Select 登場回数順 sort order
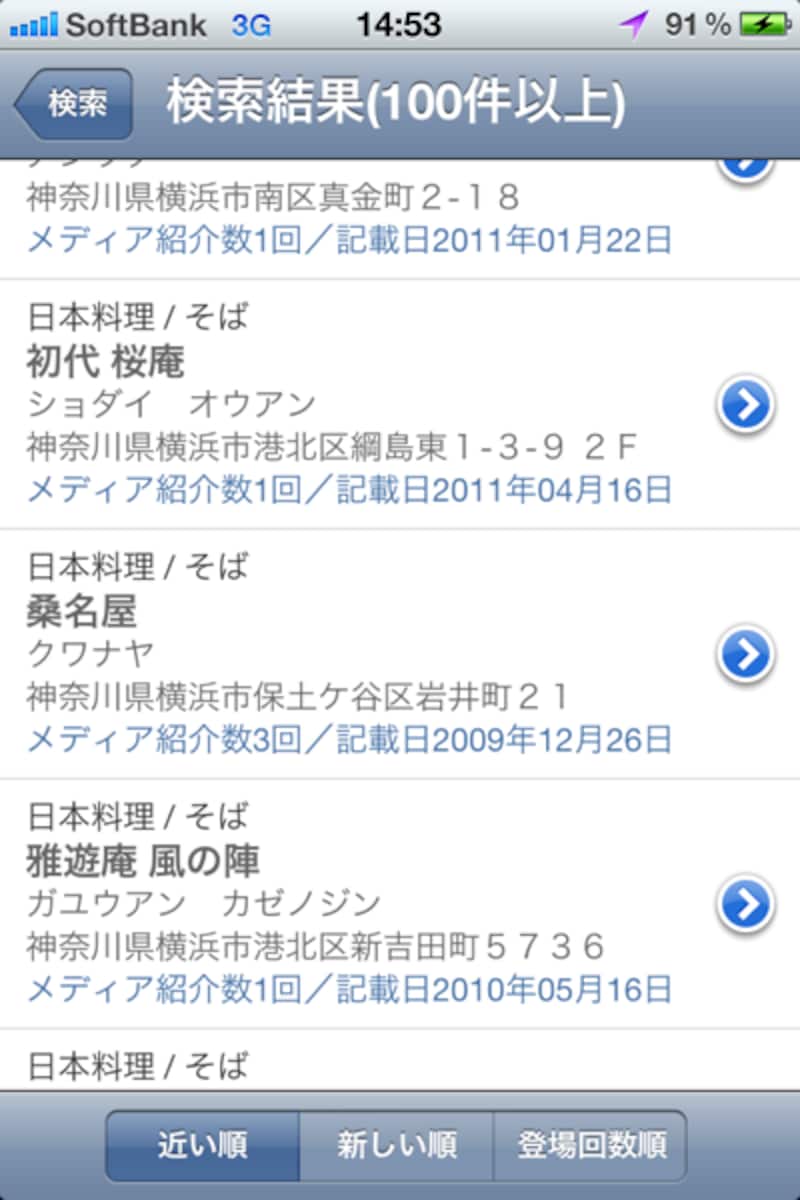 point(592,1146)
